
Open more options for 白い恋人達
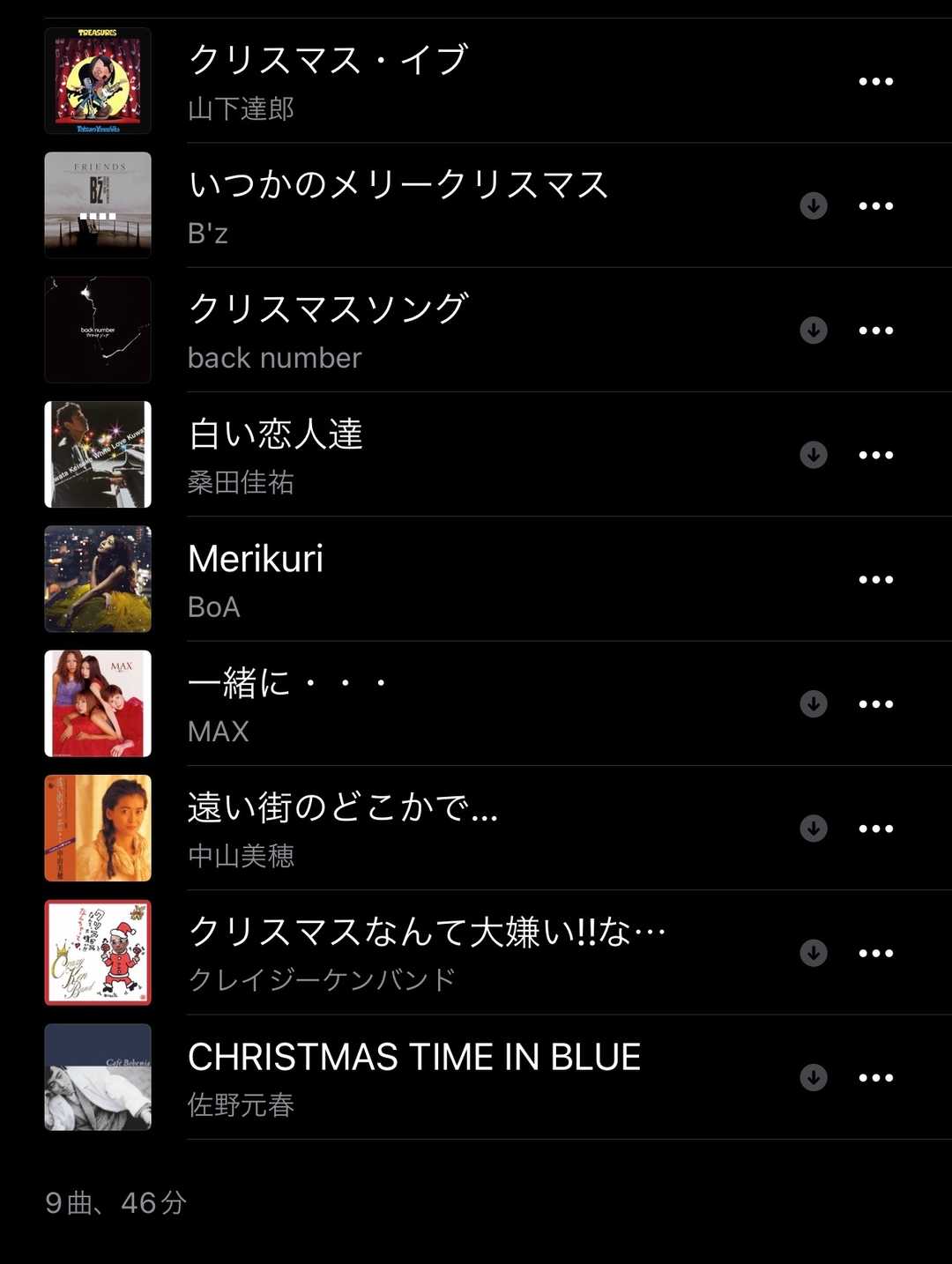tap(875, 455)
